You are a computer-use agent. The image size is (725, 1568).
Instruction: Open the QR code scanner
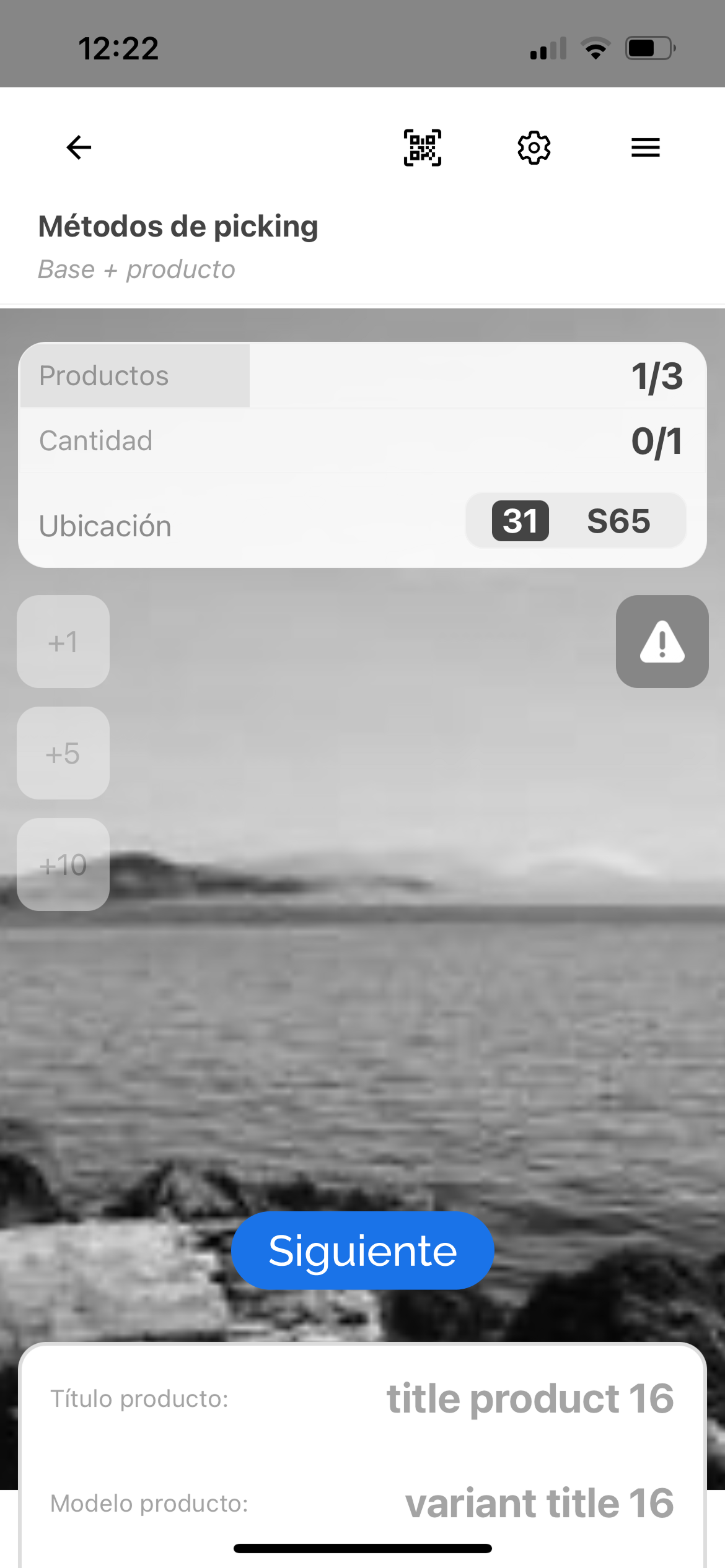coord(423,147)
